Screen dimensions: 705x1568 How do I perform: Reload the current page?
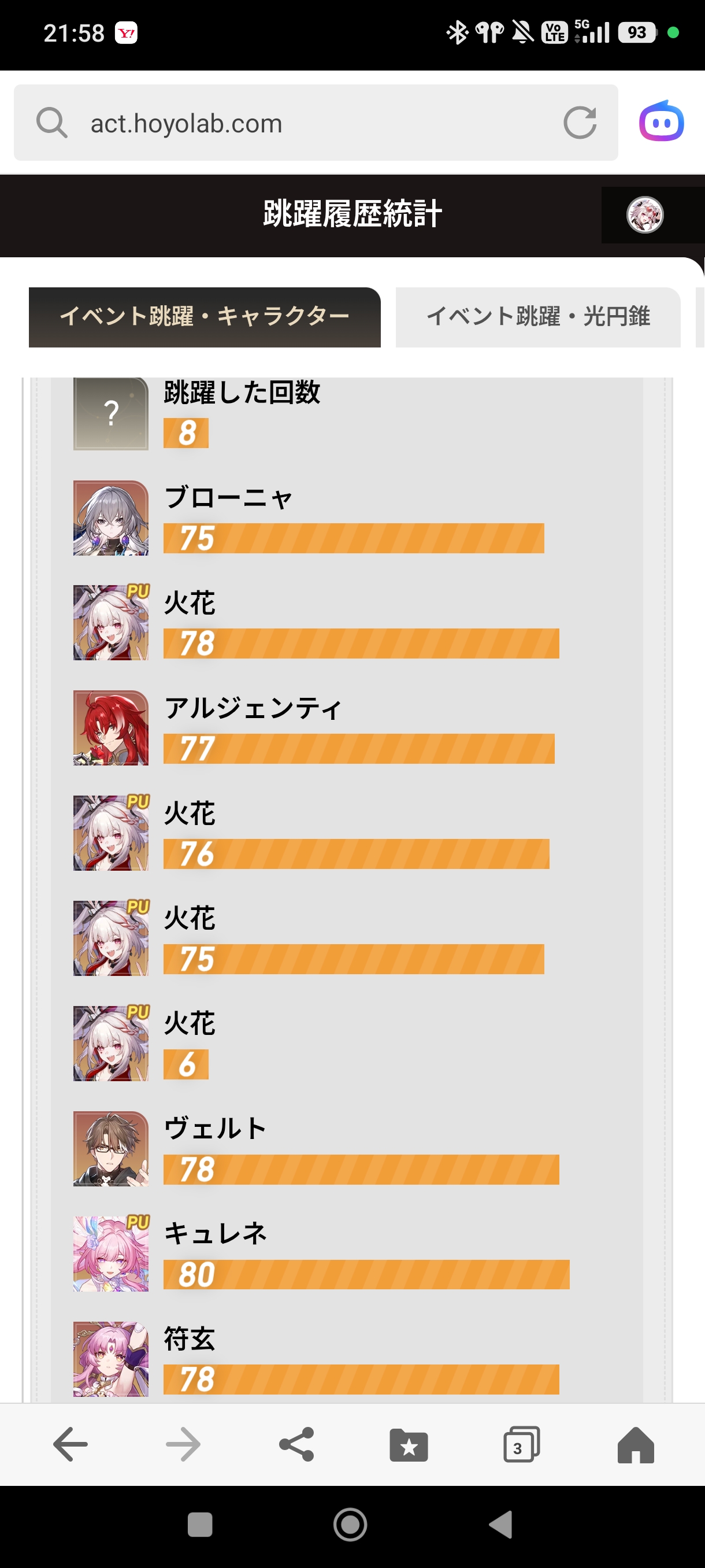pos(579,123)
